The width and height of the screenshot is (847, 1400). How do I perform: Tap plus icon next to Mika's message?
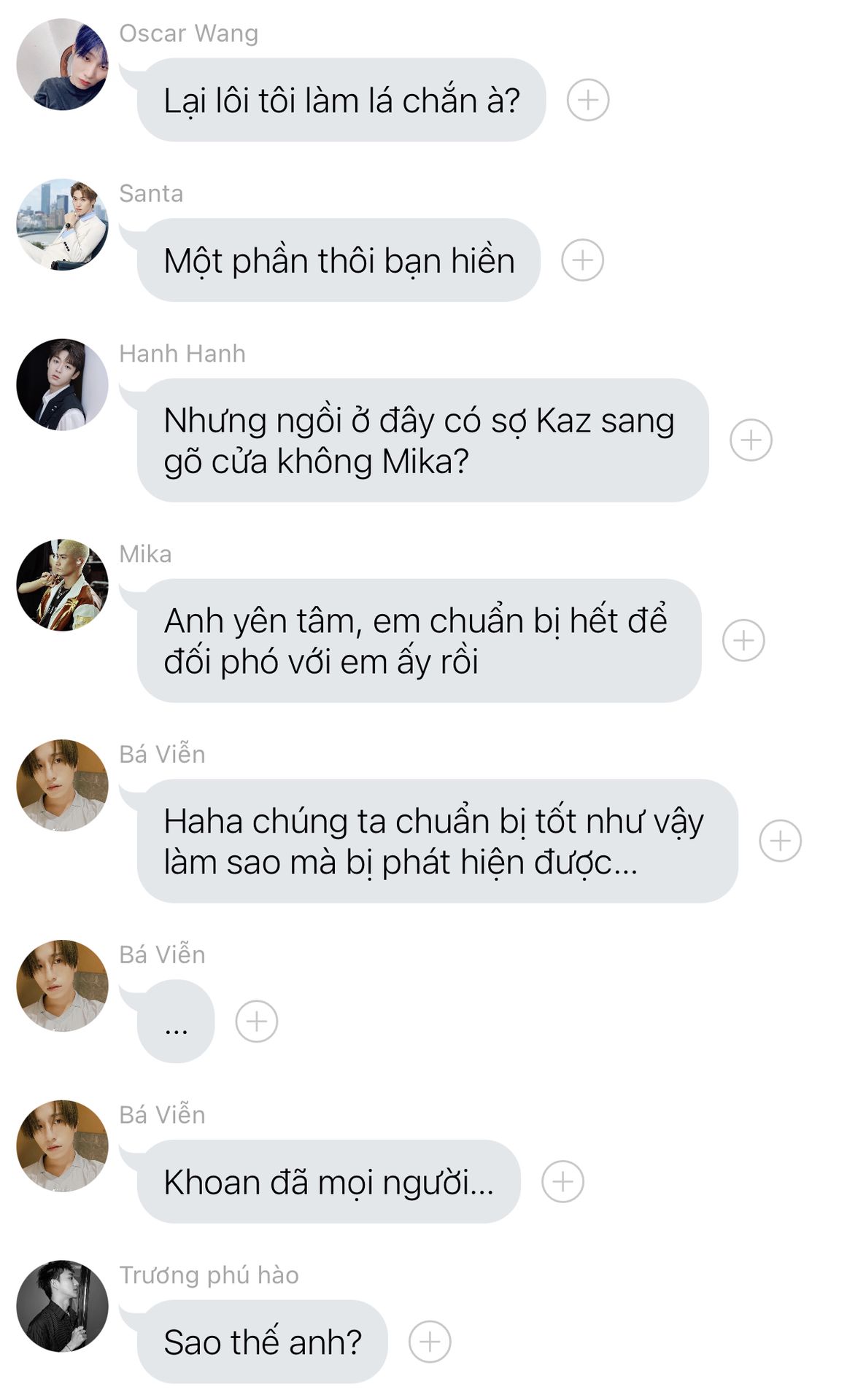coord(743,640)
